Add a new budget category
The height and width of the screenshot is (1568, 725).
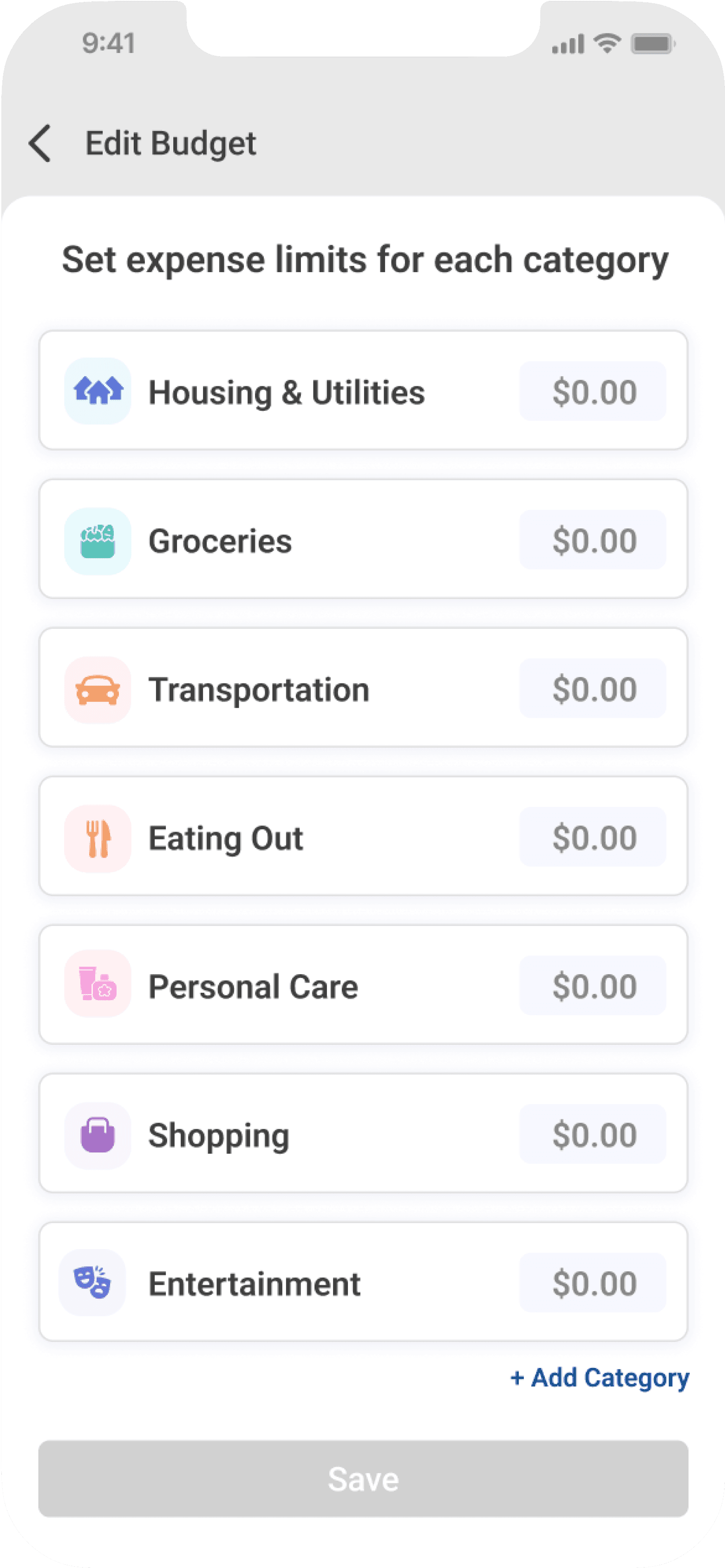[x=600, y=1378]
